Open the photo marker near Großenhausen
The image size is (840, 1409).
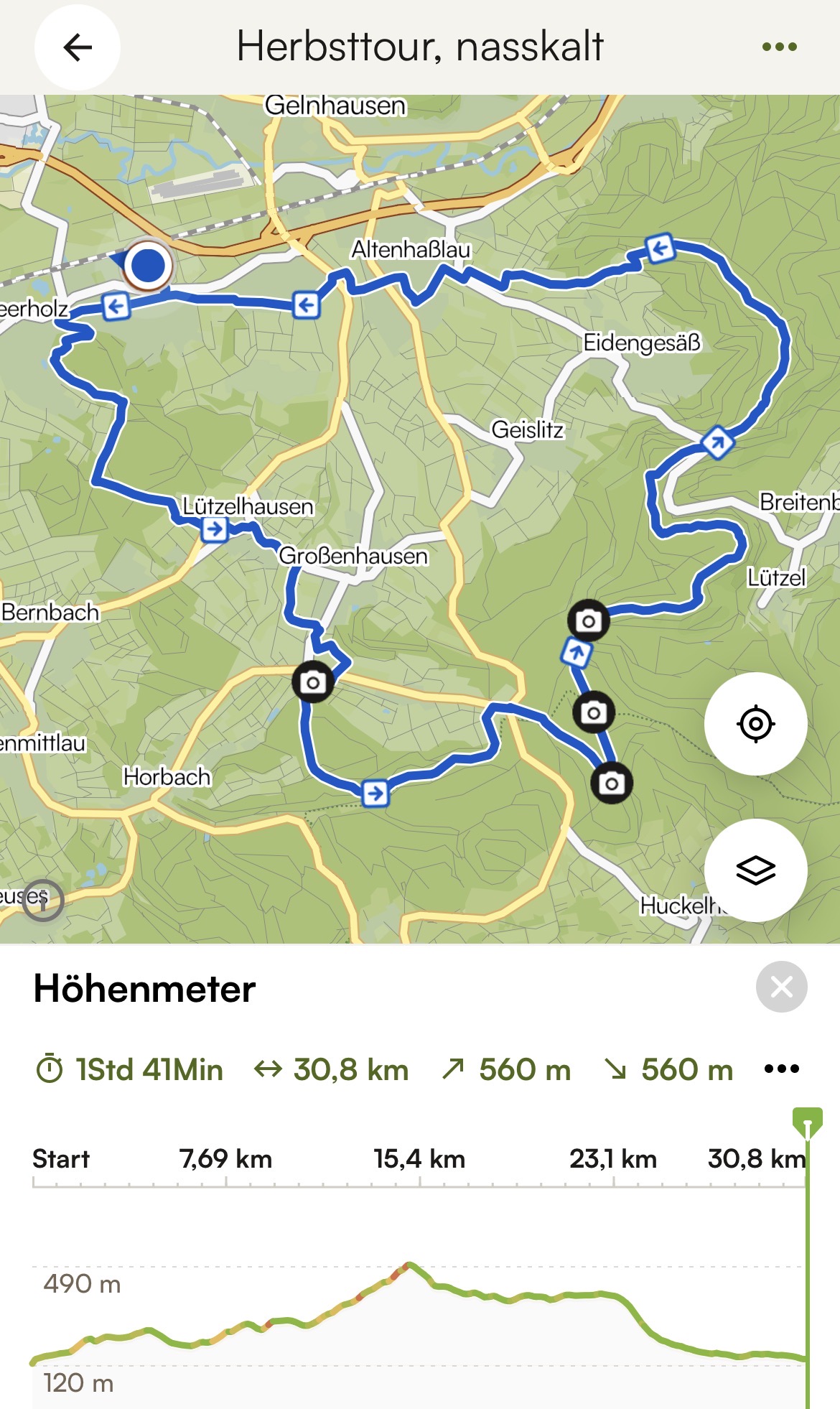pyautogui.click(x=313, y=682)
